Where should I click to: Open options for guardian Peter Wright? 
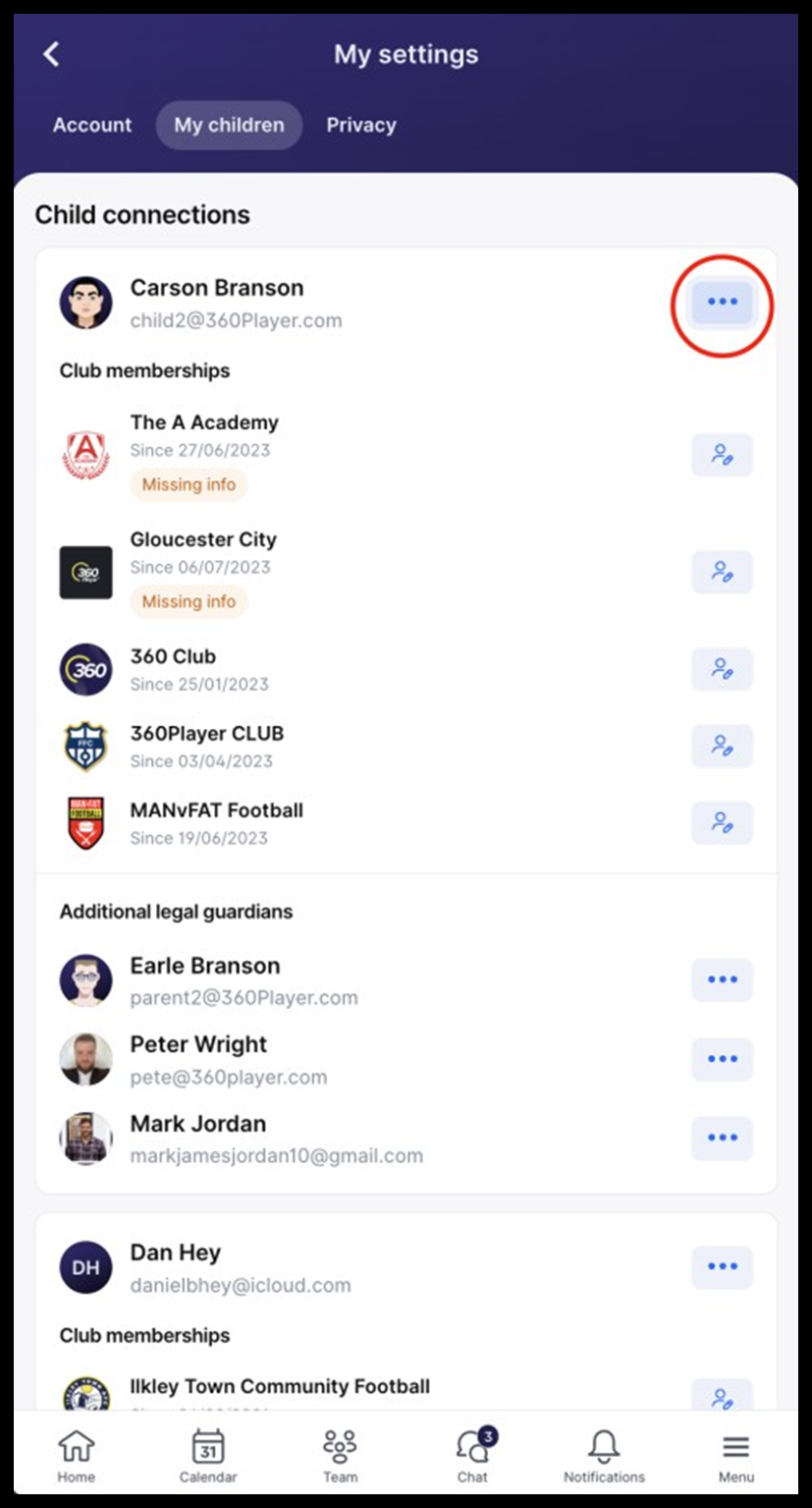723,1059
